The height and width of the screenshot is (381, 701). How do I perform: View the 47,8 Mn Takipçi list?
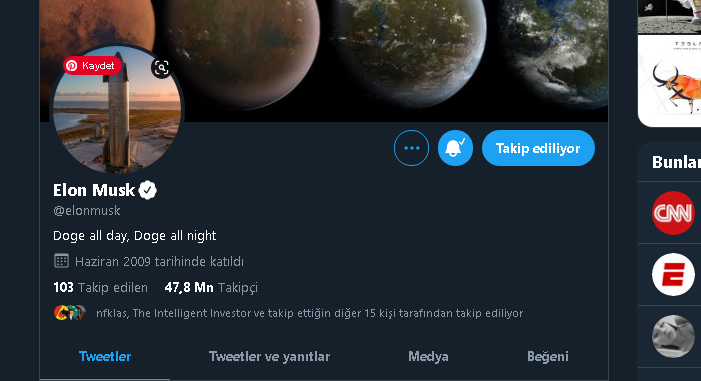(x=211, y=288)
